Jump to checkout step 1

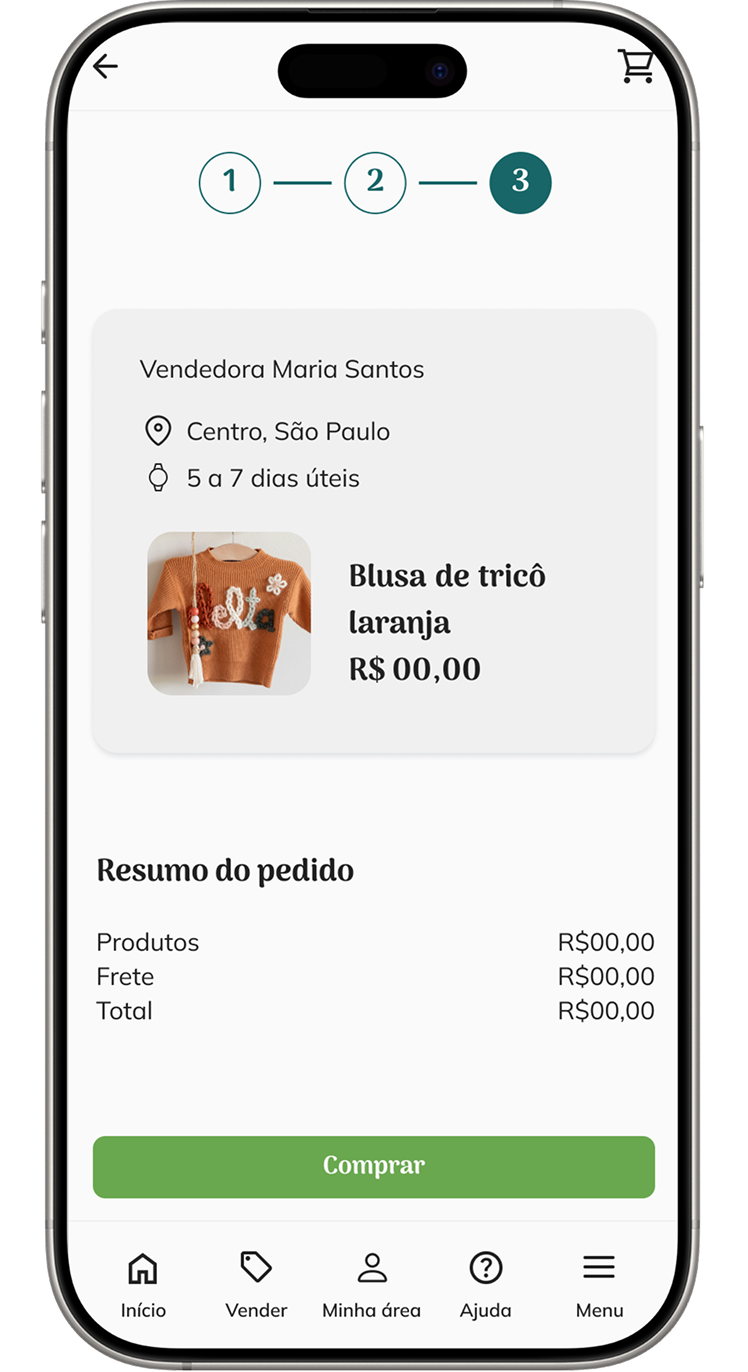230,182
